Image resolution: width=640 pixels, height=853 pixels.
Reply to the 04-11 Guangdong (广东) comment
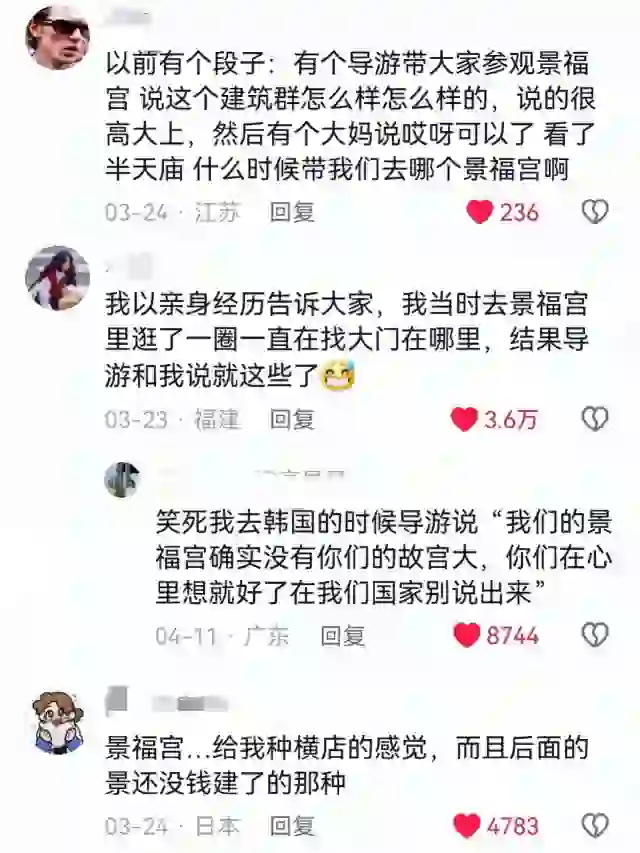pyautogui.click(x=342, y=635)
